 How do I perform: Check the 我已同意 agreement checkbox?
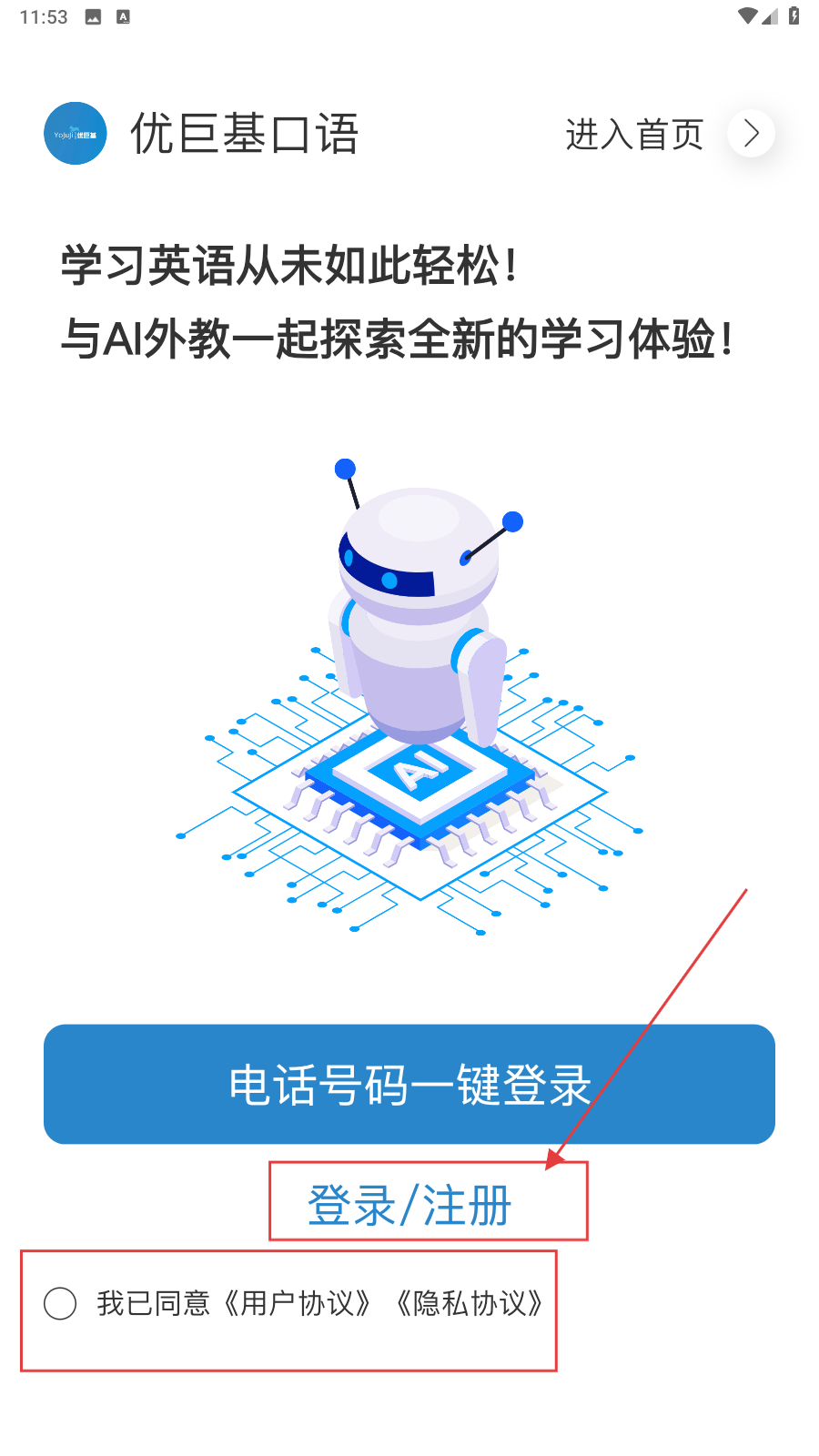click(x=60, y=1303)
